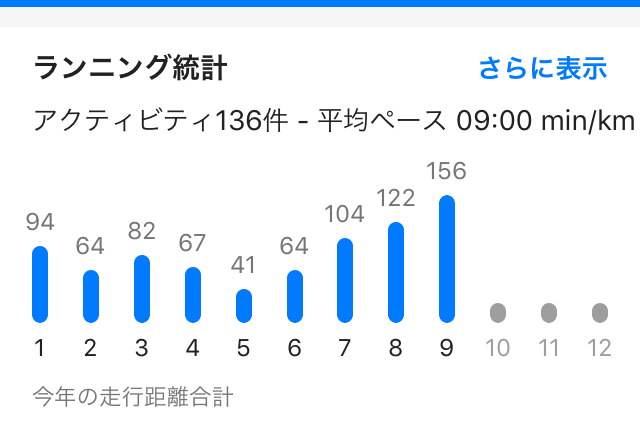The height and width of the screenshot is (436, 640).
Task: Tap the さらに表示 link
Action: point(542,68)
